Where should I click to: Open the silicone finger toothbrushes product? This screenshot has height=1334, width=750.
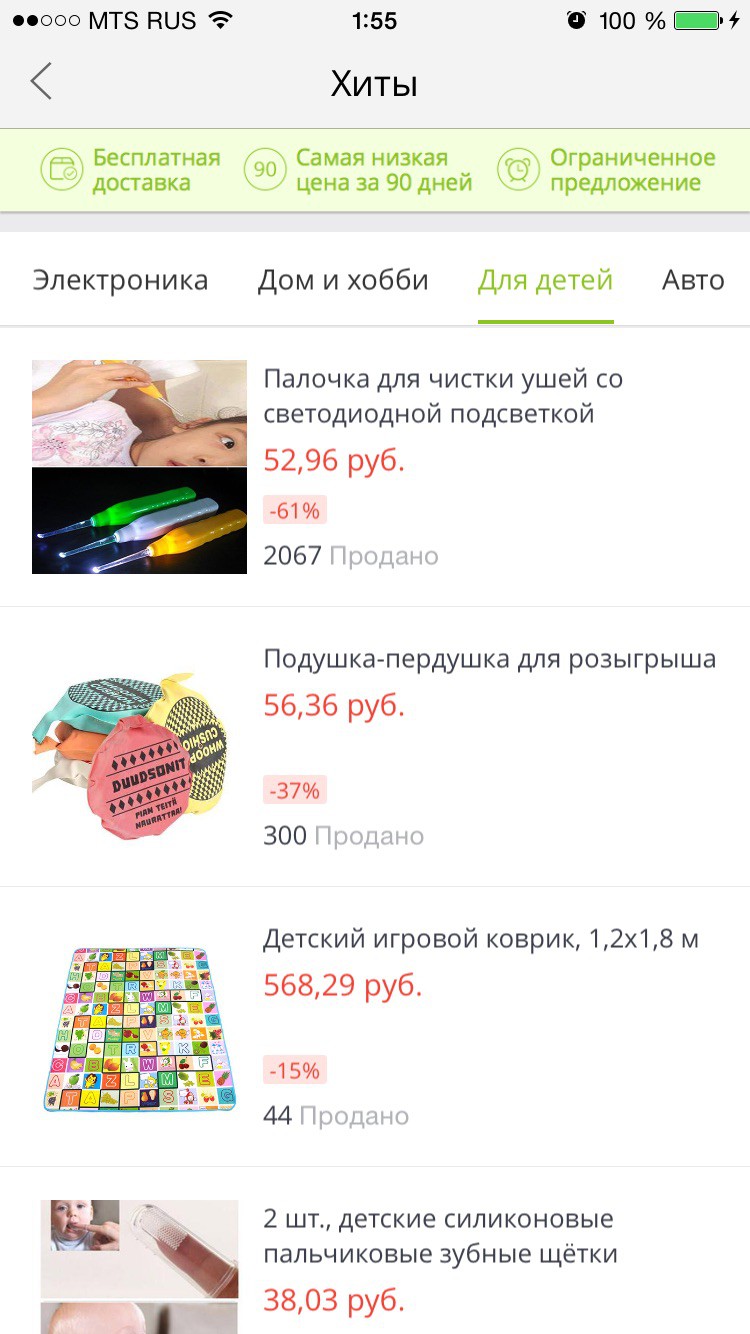pyautogui.click(x=440, y=1236)
